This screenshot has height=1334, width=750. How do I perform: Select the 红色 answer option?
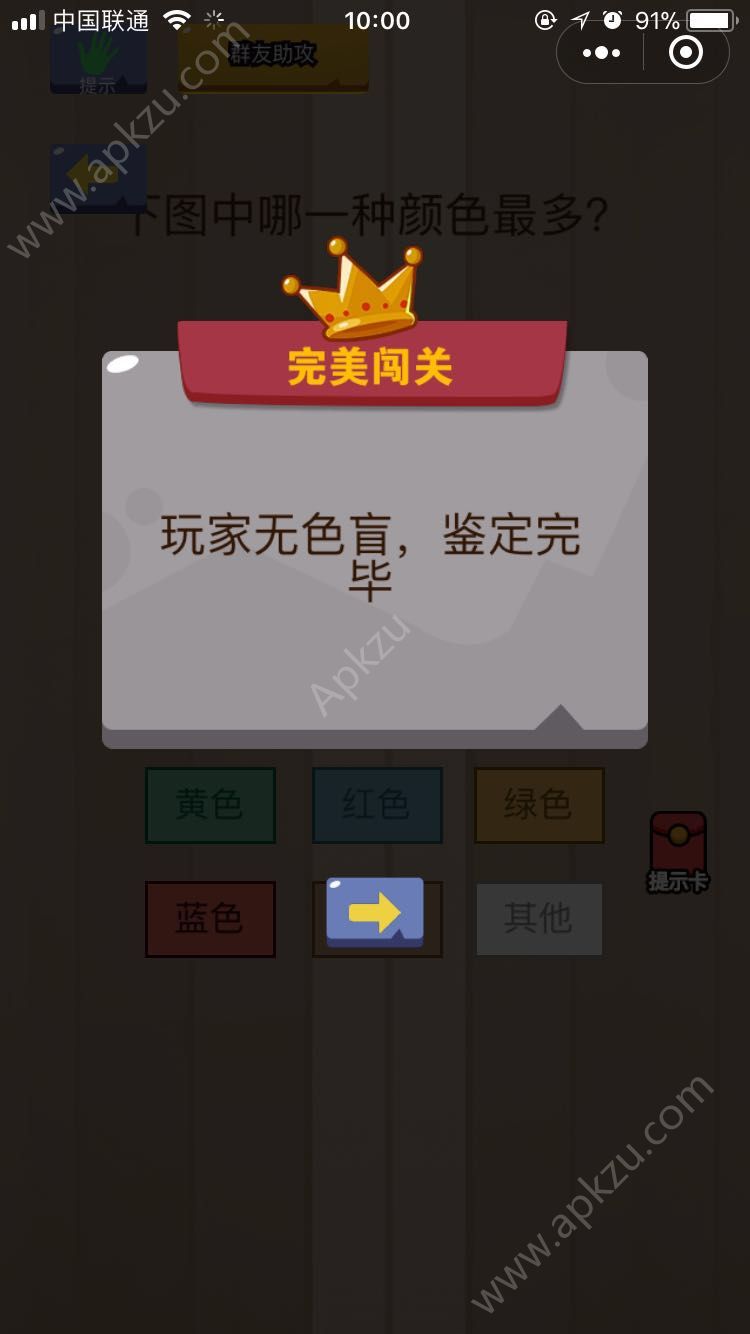[377, 805]
